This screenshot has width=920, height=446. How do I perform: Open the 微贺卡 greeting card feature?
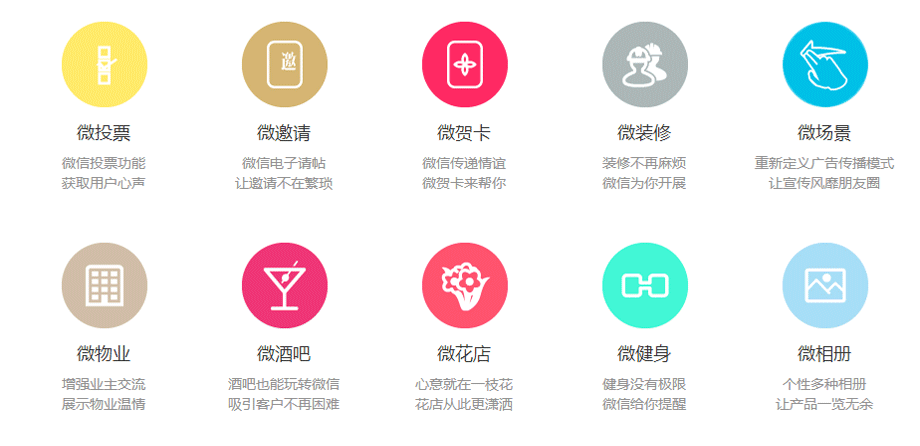coord(464,65)
